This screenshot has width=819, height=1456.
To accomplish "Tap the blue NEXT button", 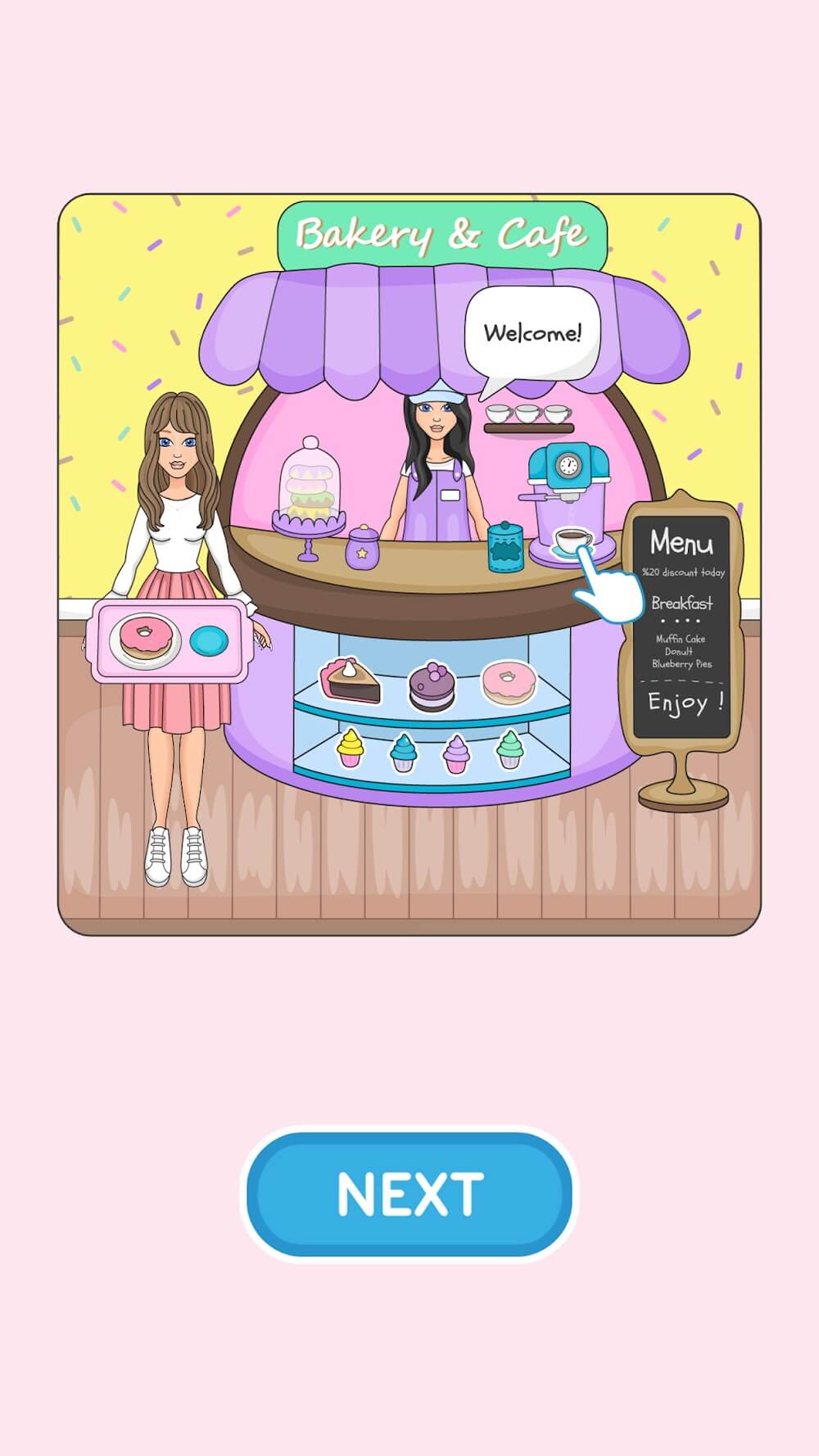I will [409, 1194].
